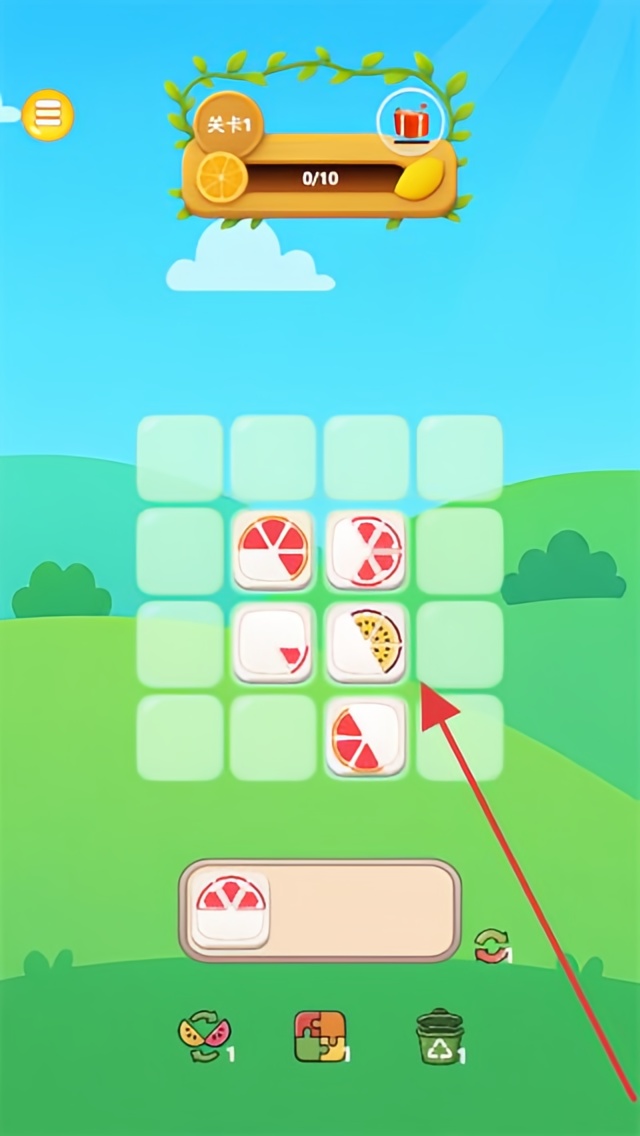
Task: Open the yellow hamburger menu button
Action: coord(47,116)
